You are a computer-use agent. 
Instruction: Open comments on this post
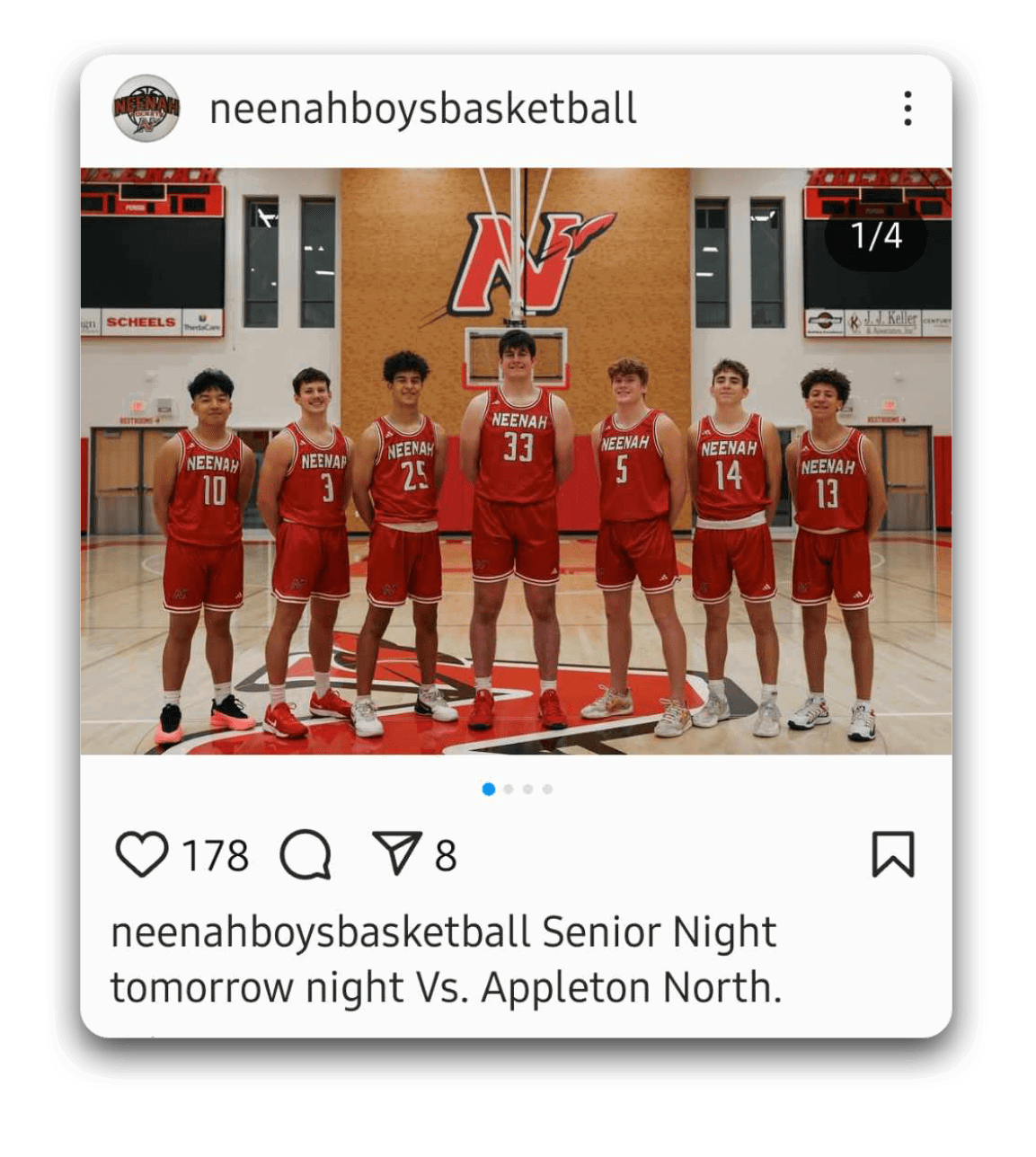tap(305, 854)
